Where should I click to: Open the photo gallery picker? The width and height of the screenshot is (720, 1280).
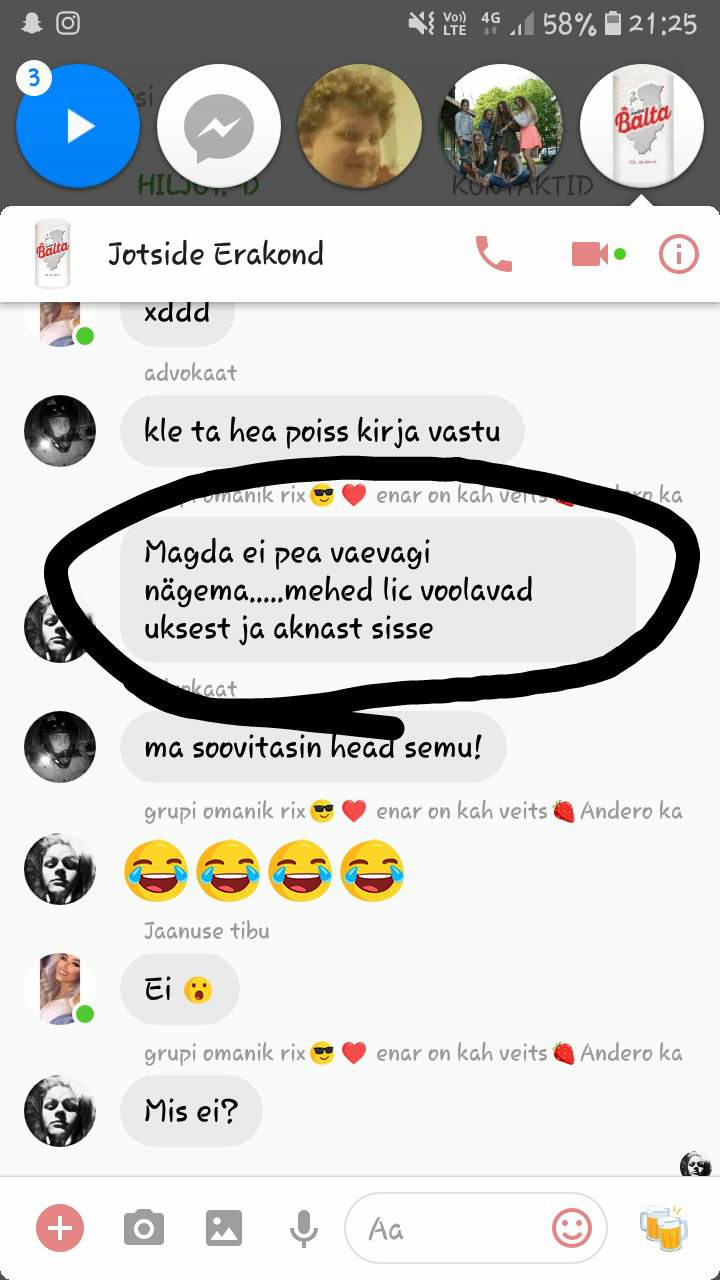point(224,1228)
